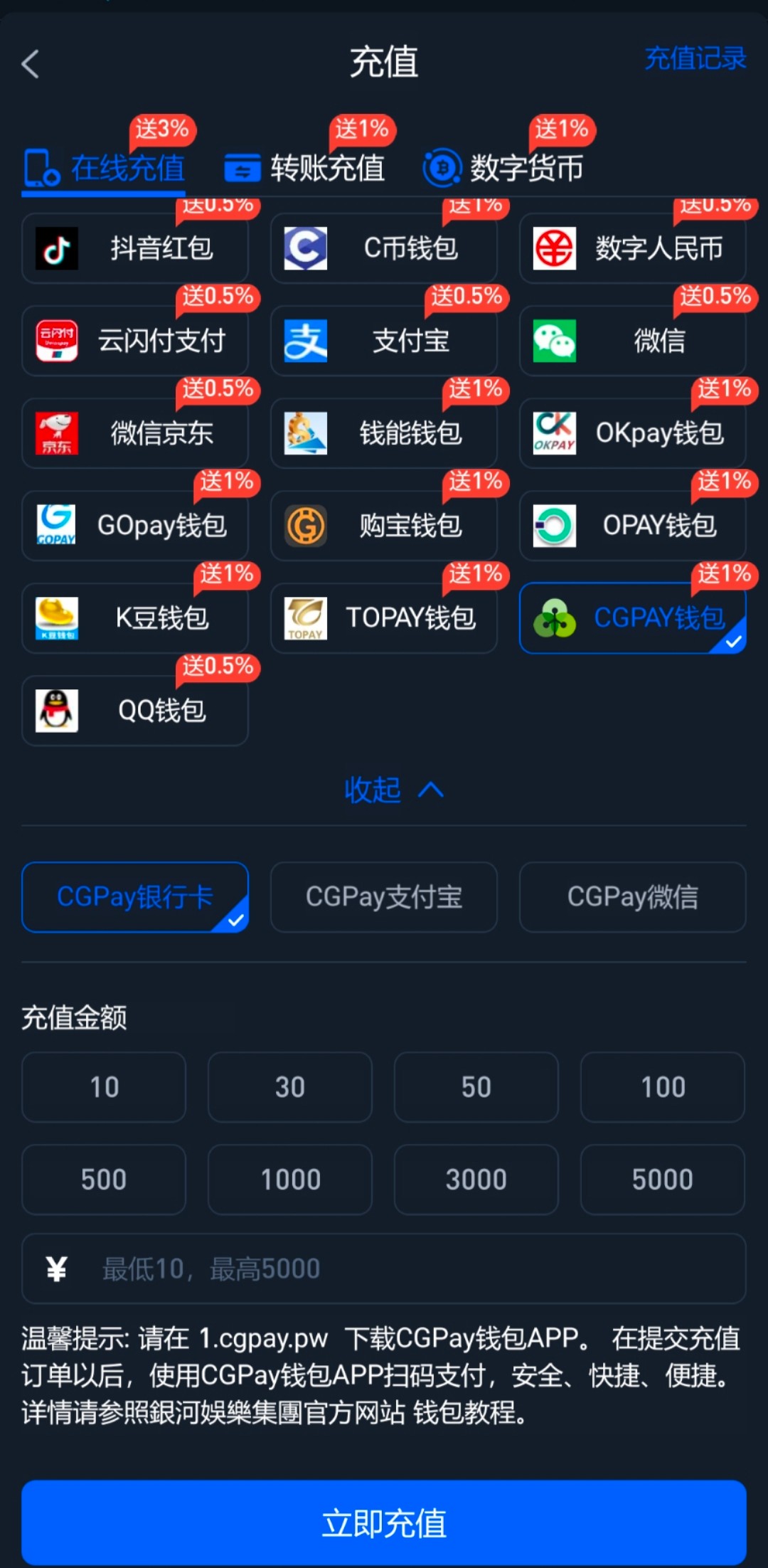The height and width of the screenshot is (1568, 768).
Task: Select OKpay钱包 option
Action: [633, 433]
